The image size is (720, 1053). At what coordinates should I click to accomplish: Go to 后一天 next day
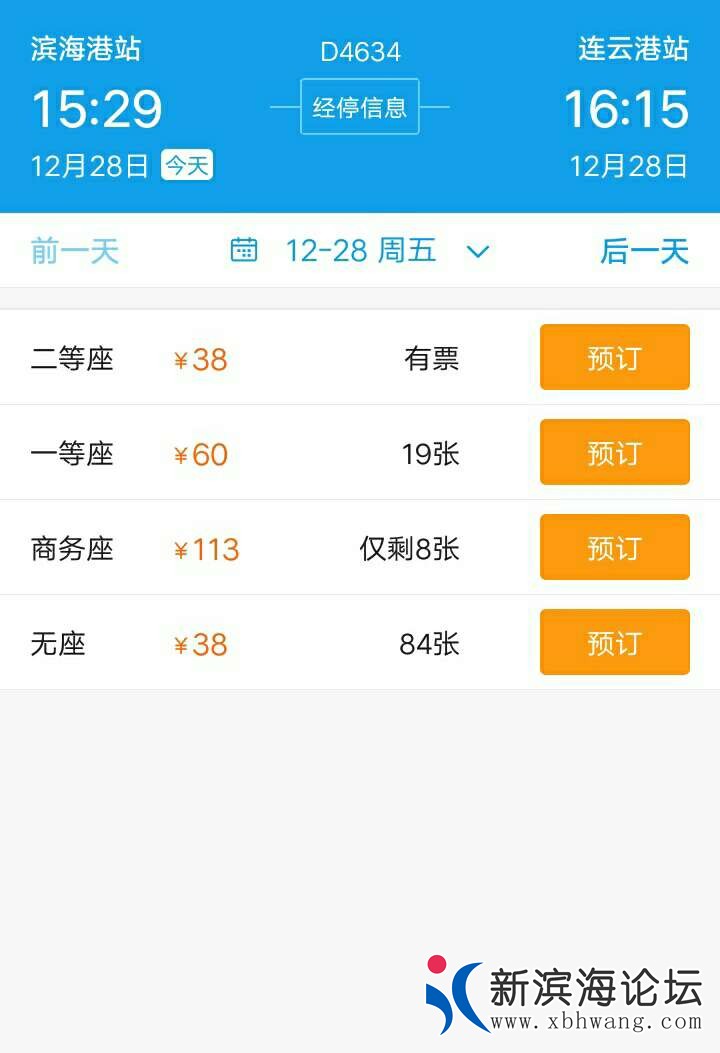pyautogui.click(x=644, y=250)
